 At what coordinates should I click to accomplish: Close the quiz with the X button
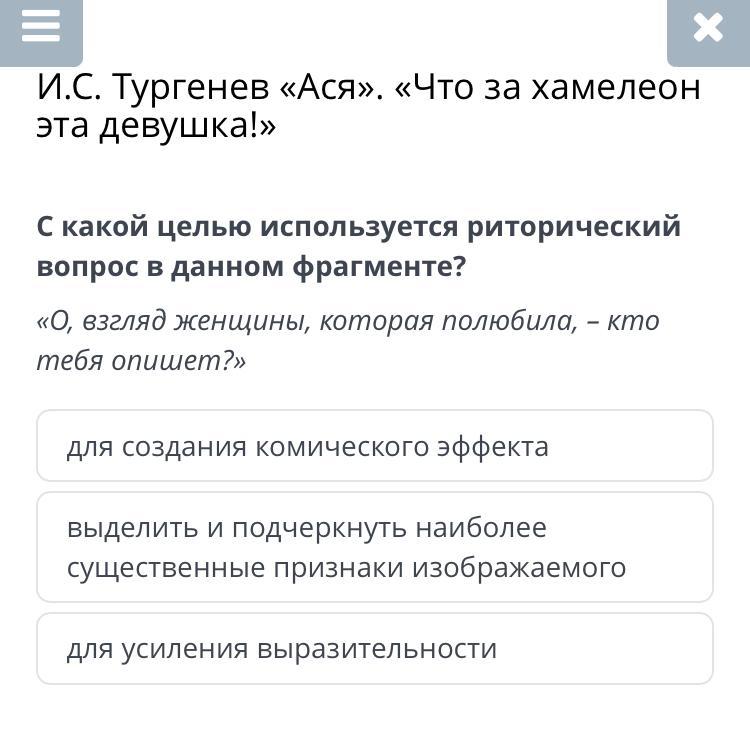click(707, 28)
